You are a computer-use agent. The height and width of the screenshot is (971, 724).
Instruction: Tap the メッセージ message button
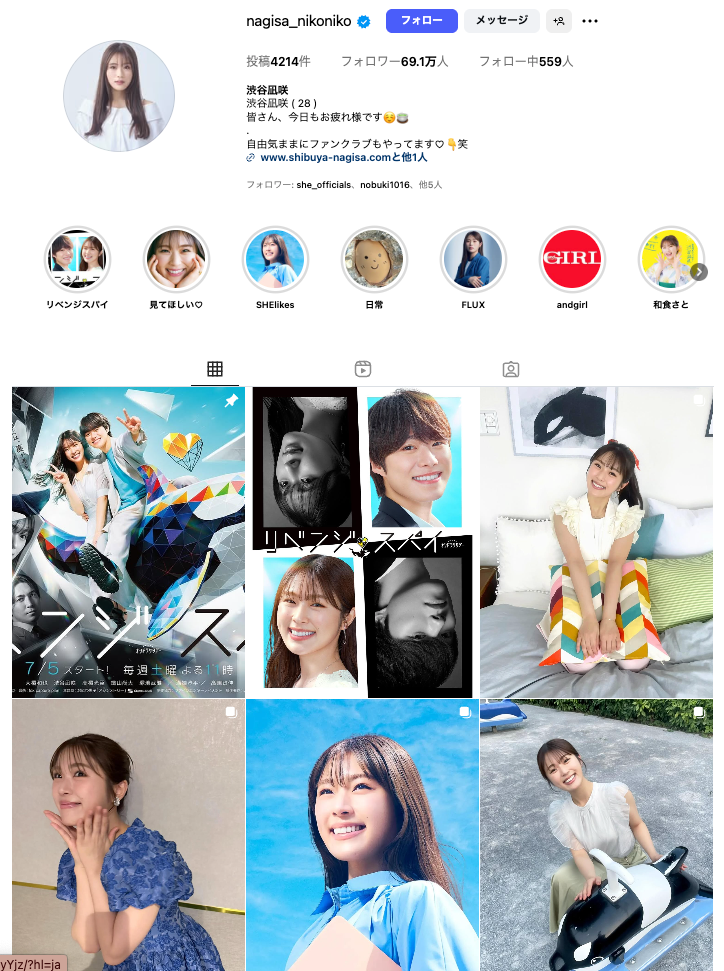(x=502, y=21)
